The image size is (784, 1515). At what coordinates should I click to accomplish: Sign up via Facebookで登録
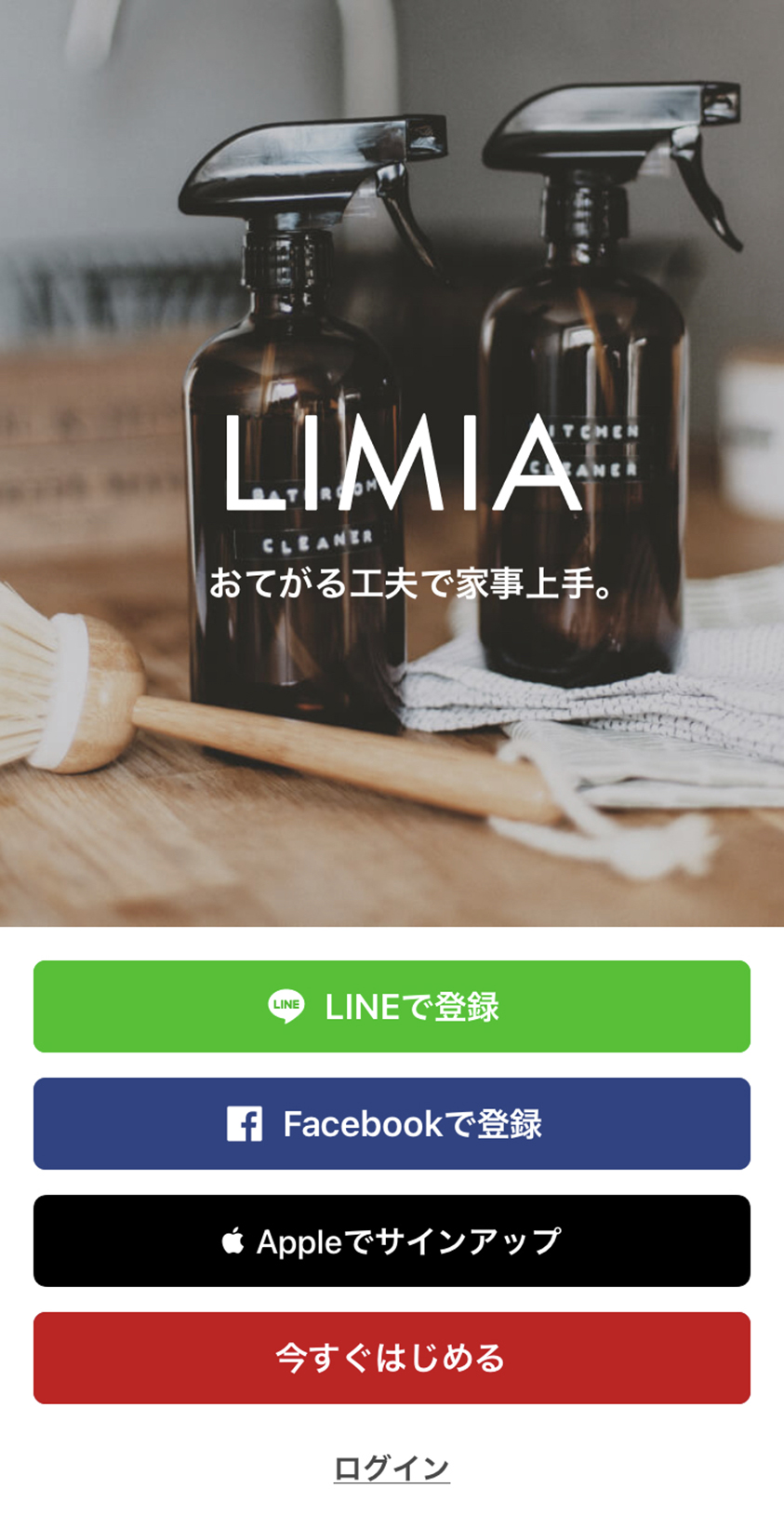[392, 1123]
